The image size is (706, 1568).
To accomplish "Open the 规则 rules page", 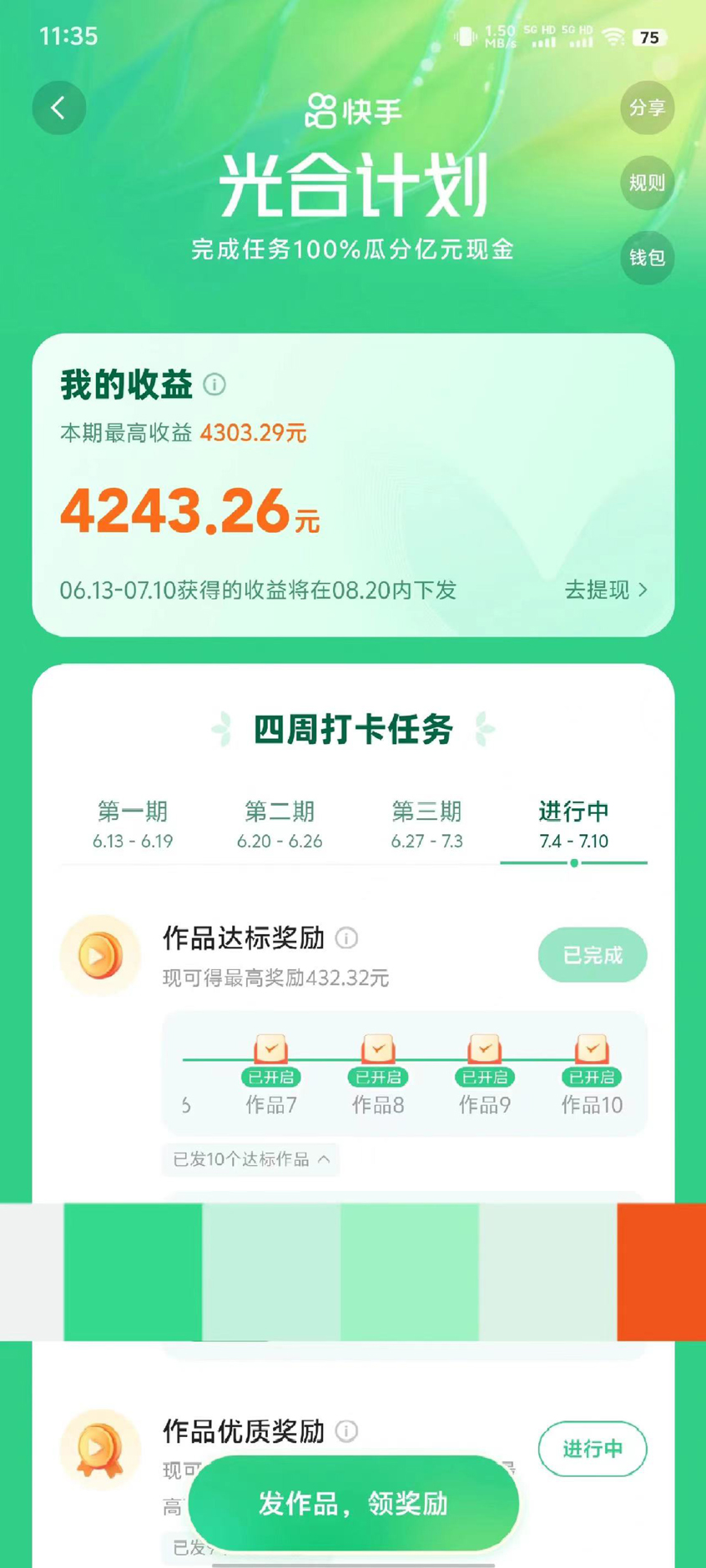I will pyautogui.click(x=647, y=183).
